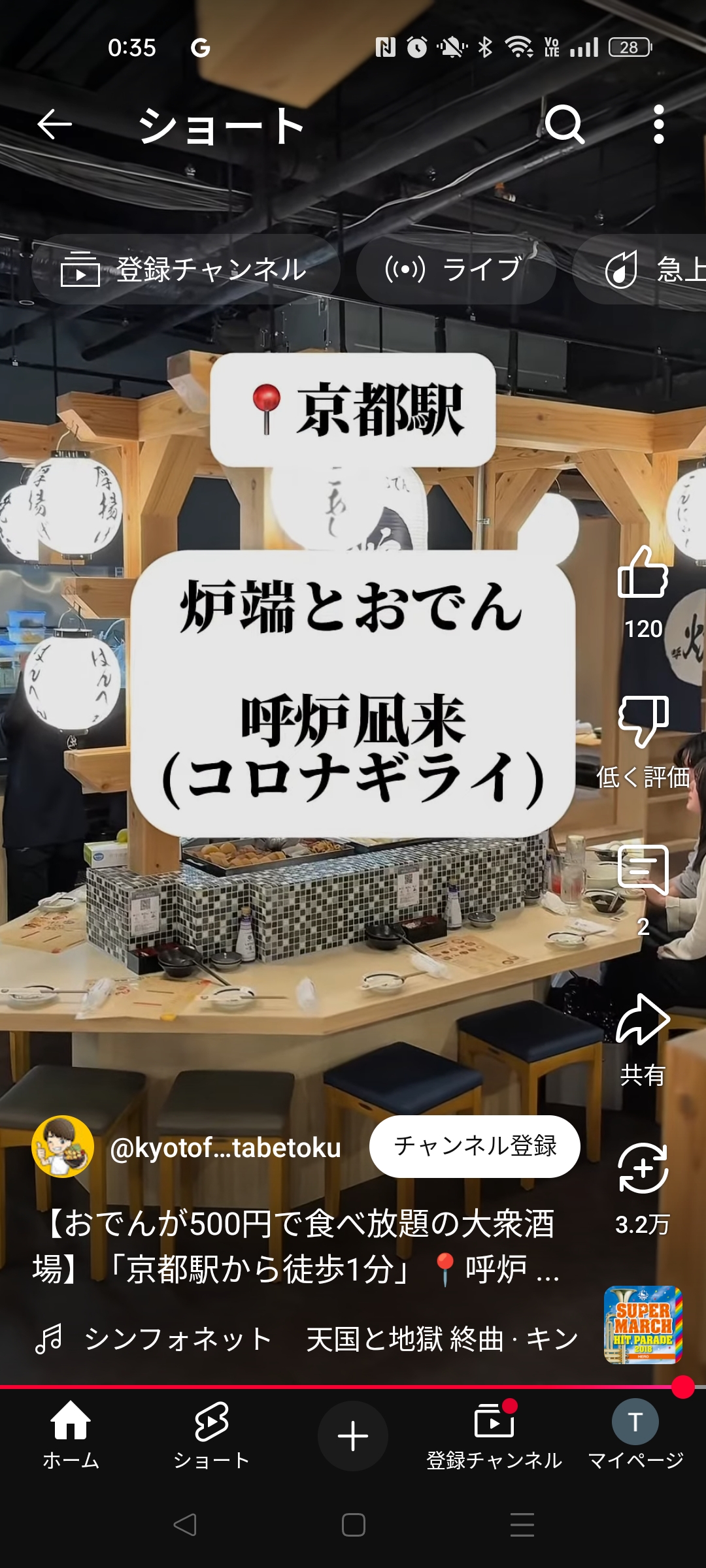Tap the system recent apps button
706x1568 pixels.
522,1525
